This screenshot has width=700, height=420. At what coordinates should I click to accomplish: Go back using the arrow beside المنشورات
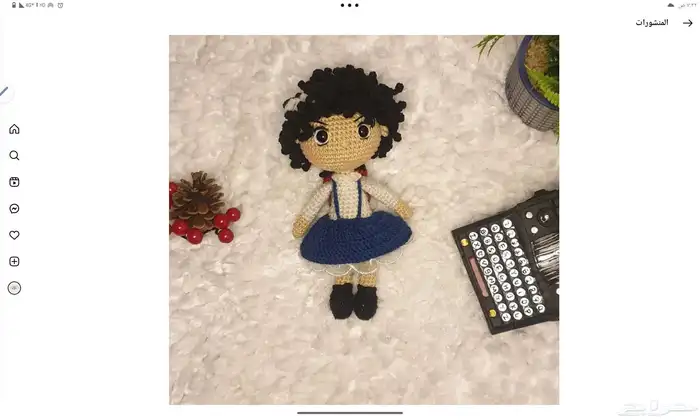(688, 23)
